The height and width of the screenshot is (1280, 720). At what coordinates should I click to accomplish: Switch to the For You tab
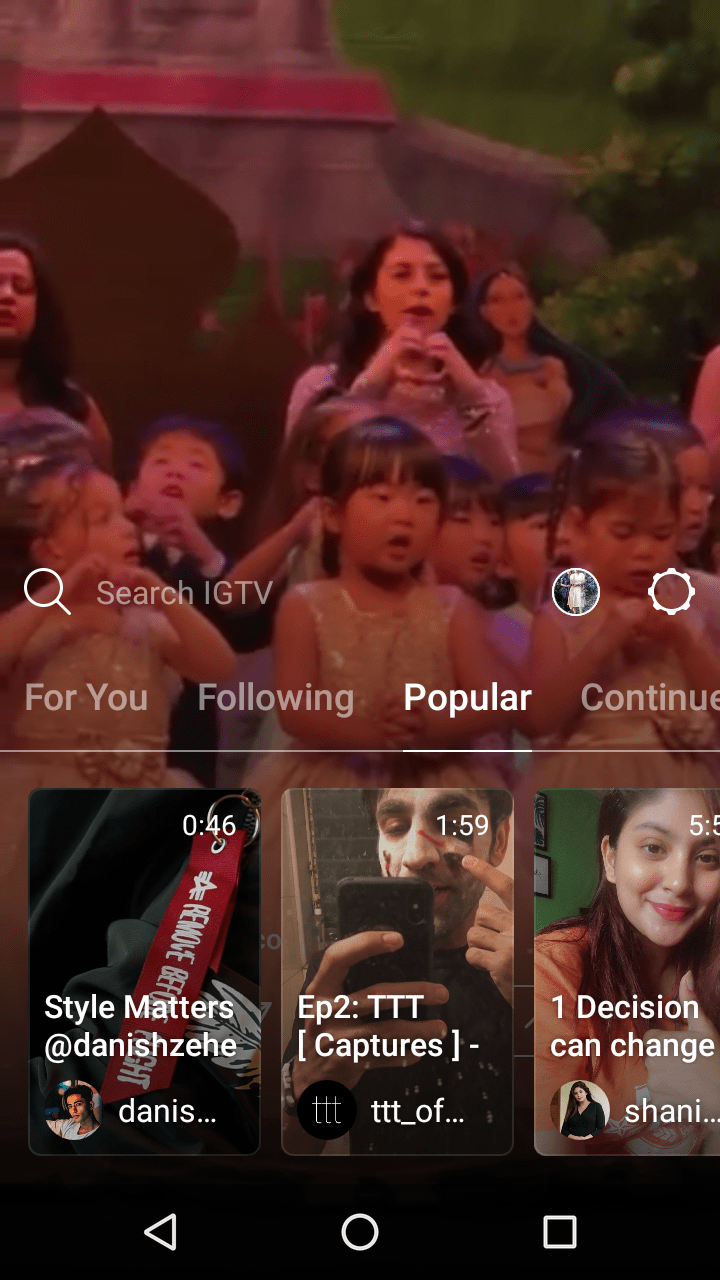point(86,698)
